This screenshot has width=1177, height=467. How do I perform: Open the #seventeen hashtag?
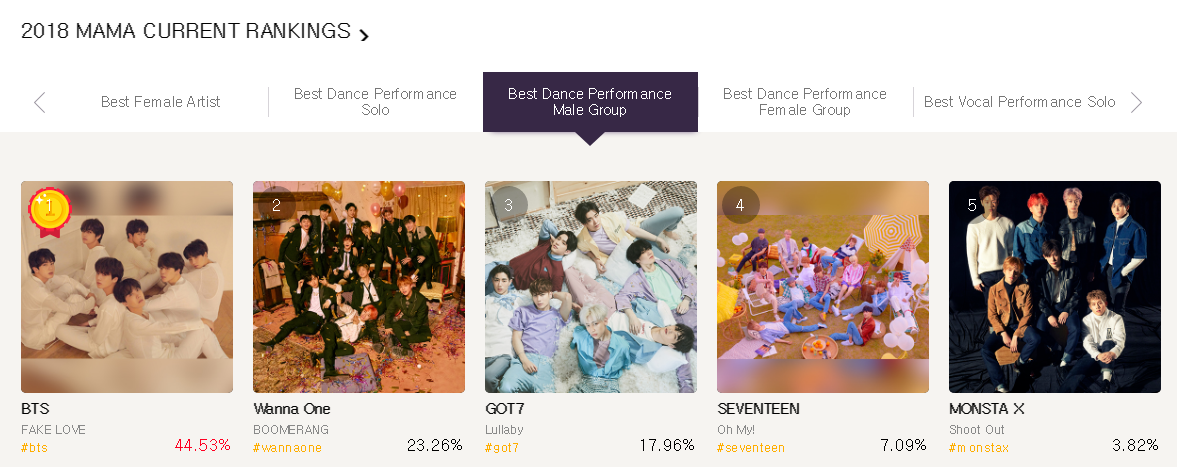tap(751, 448)
